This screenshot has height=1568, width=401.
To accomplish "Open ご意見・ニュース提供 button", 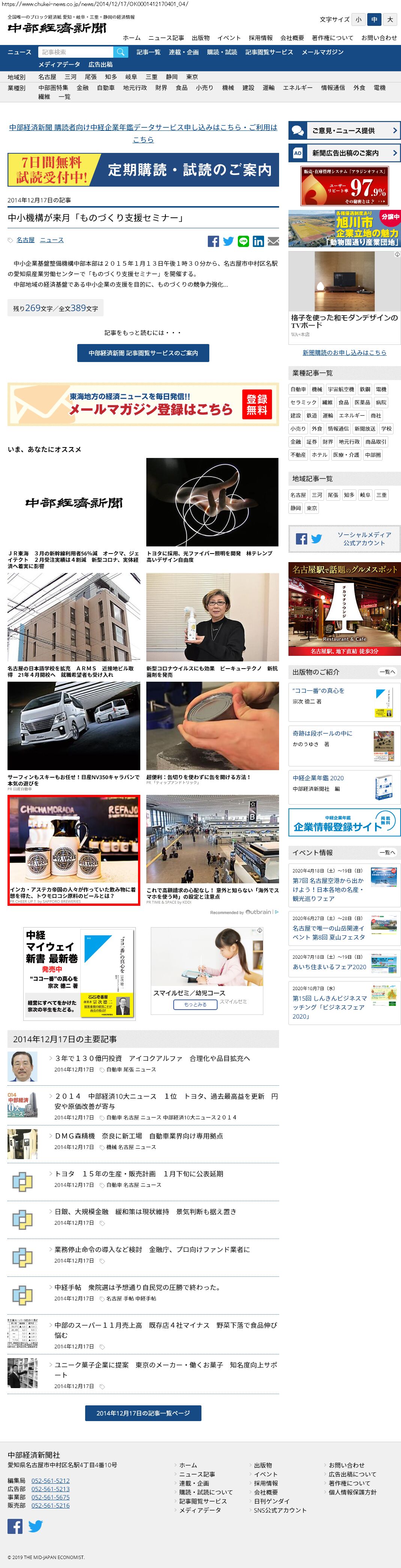I will pos(344,130).
